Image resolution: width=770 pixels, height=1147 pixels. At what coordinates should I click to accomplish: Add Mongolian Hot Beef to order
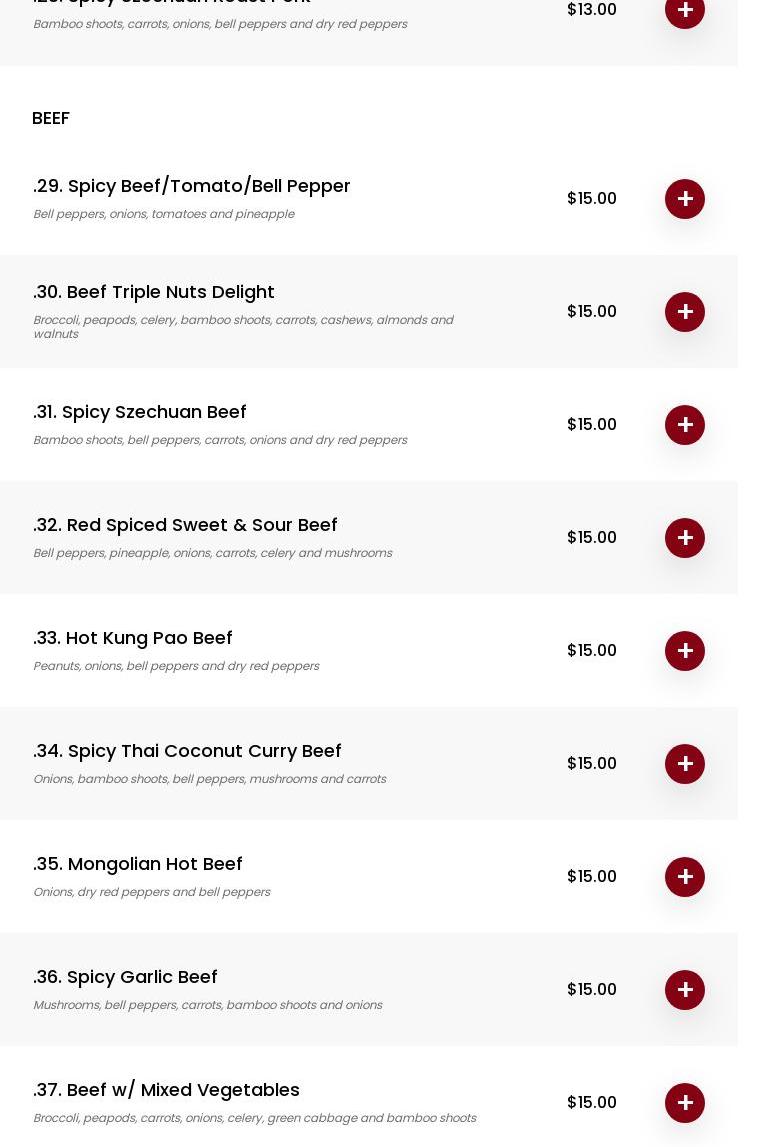click(685, 877)
